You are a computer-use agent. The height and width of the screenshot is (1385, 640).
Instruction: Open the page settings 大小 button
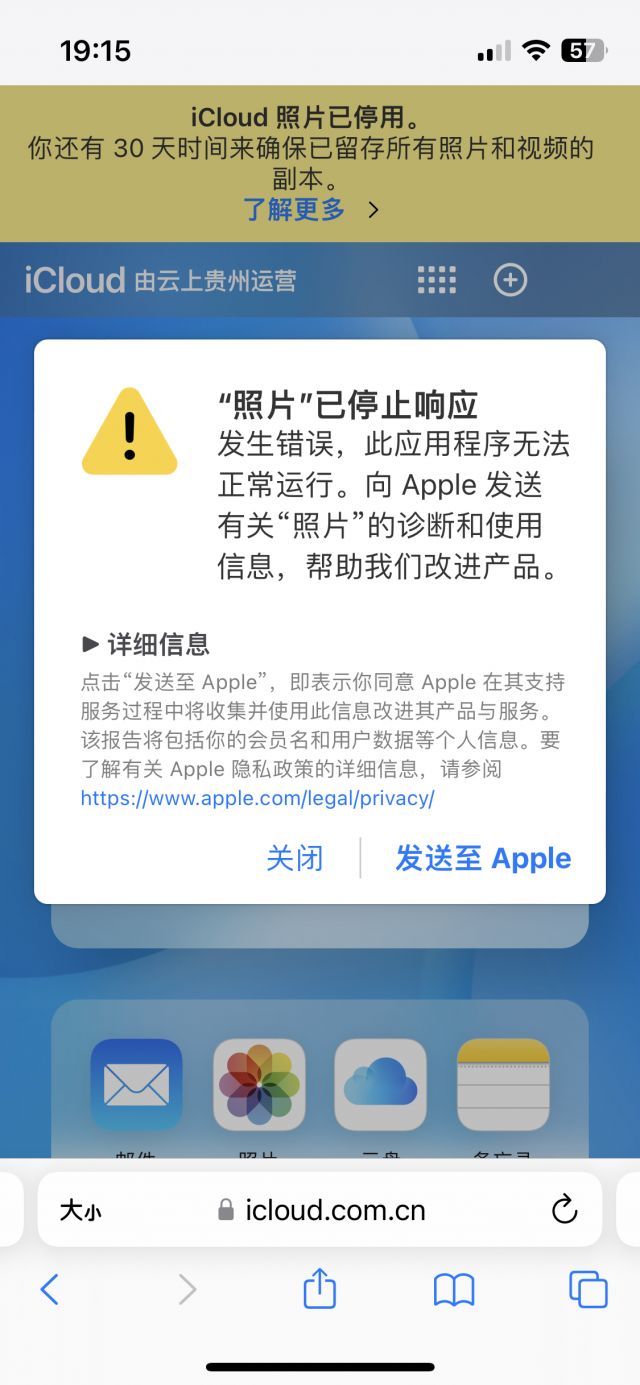coord(80,1210)
